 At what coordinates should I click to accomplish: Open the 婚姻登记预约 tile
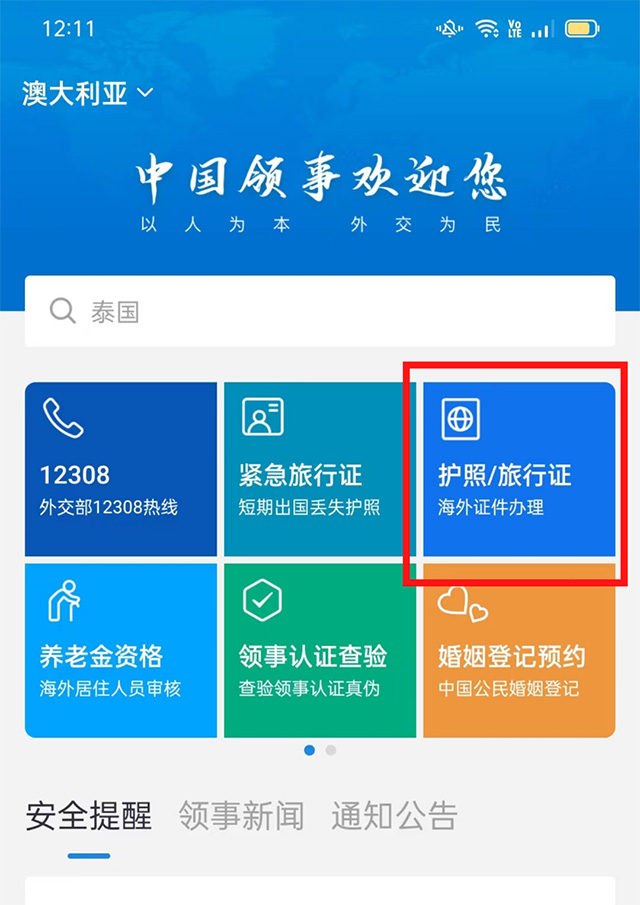518,650
